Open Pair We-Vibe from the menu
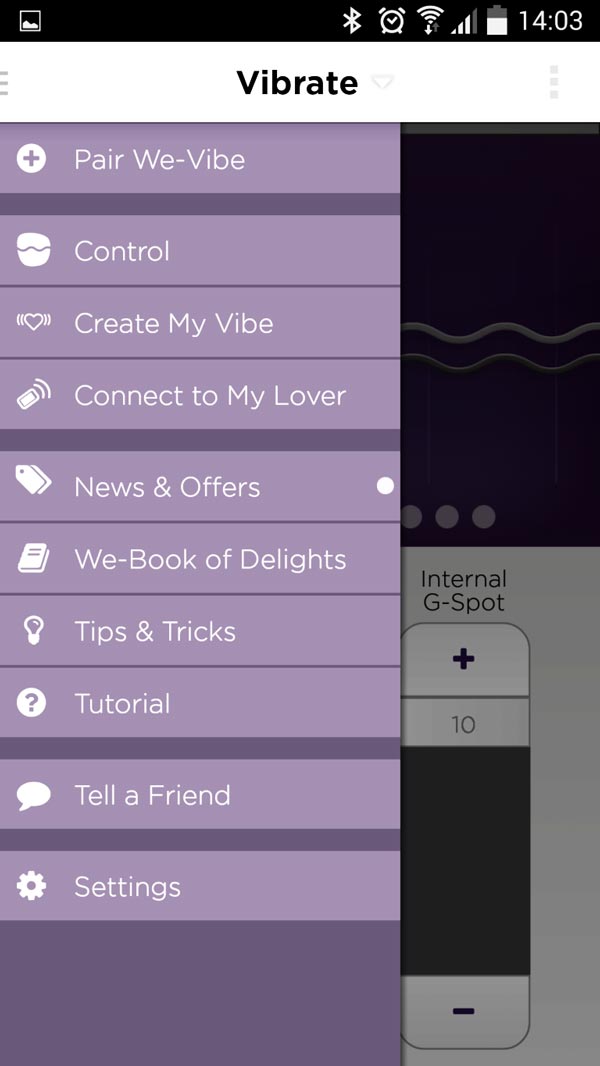This screenshot has width=600, height=1066. pyautogui.click(x=200, y=159)
